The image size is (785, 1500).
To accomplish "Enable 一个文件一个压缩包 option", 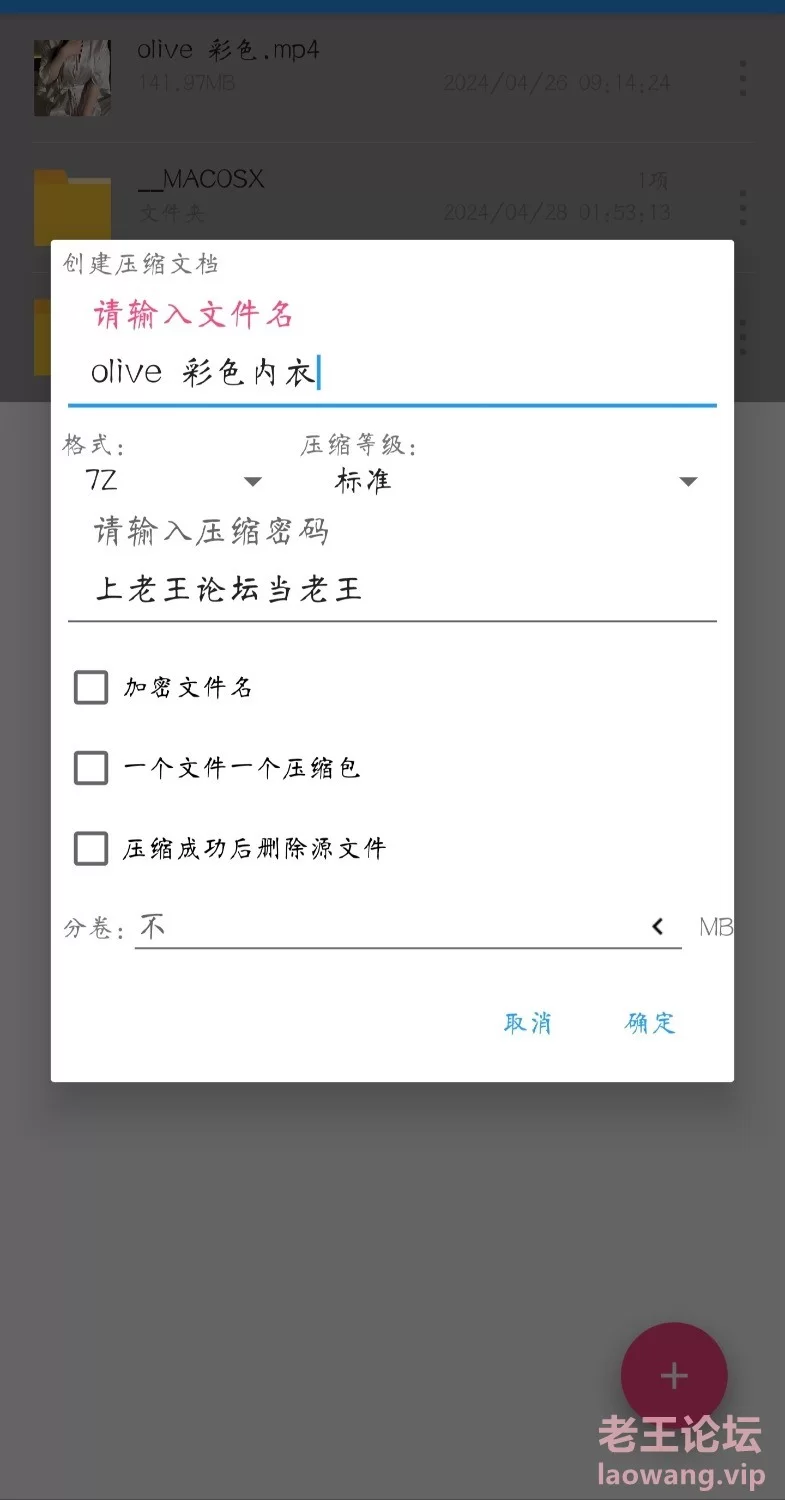I will click(x=91, y=768).
